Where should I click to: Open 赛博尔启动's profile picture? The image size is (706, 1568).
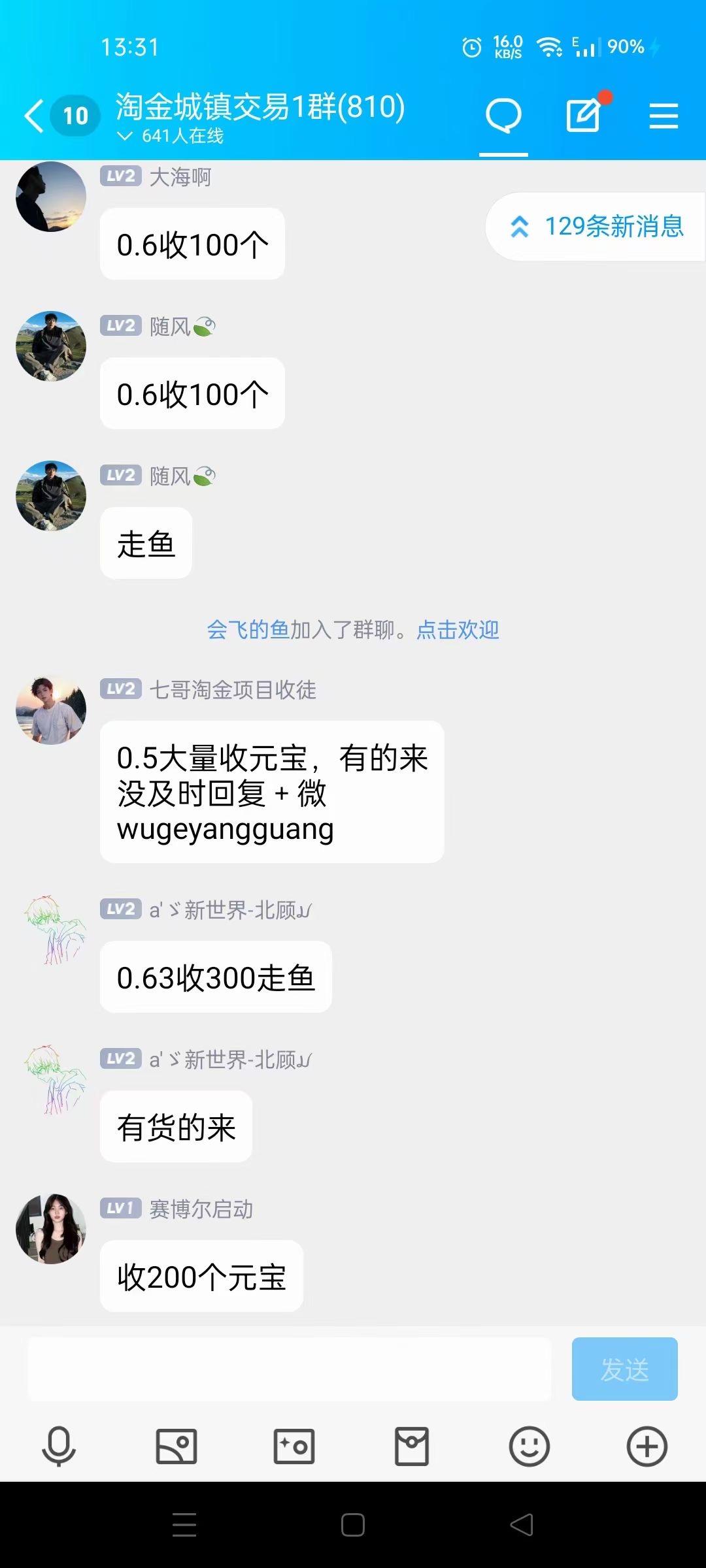51,1229
